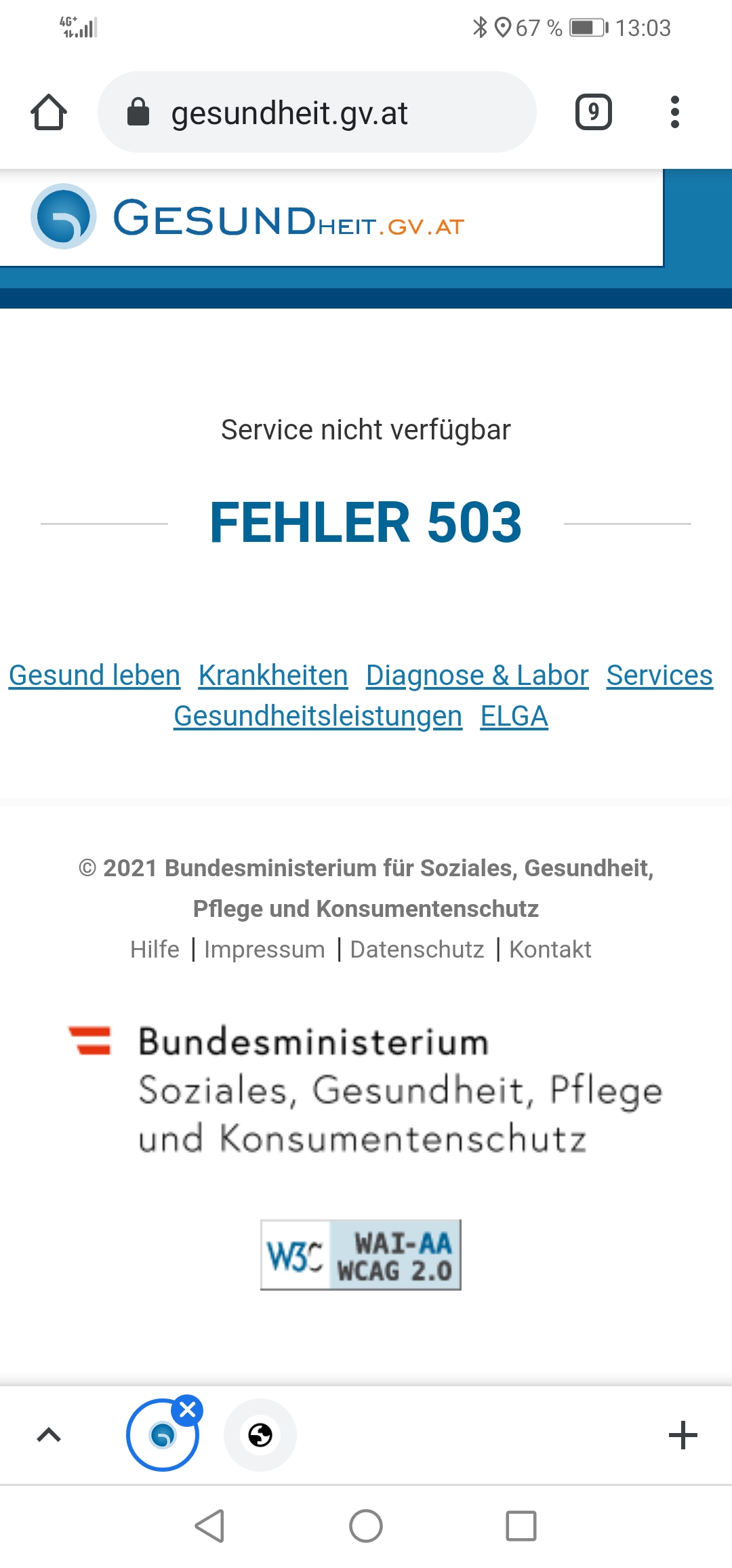View the Impressum page
Screen dimensions: 732x1568
265,949
